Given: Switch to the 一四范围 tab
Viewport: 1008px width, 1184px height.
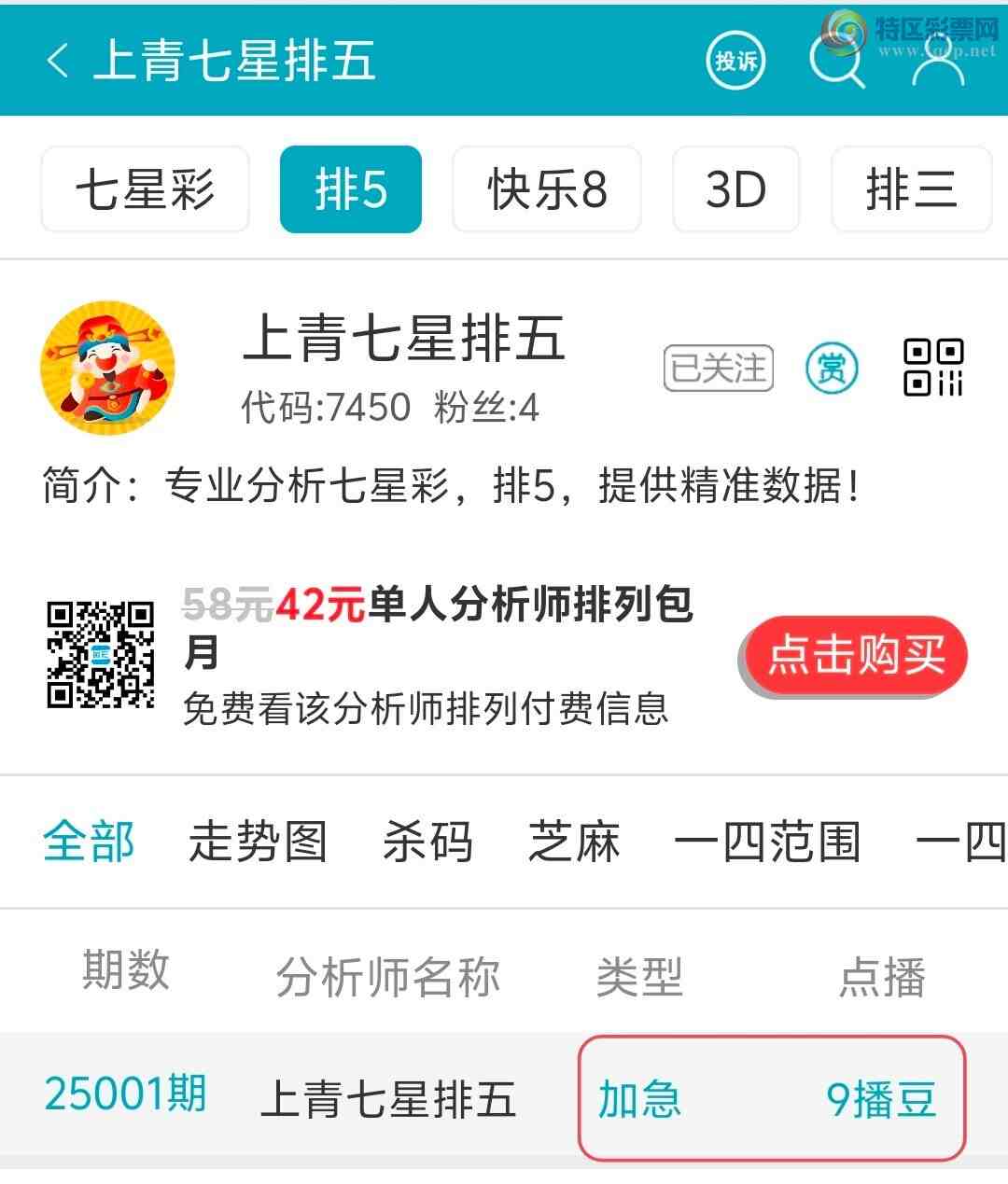Looking at the screenshot, I should 766,842.
